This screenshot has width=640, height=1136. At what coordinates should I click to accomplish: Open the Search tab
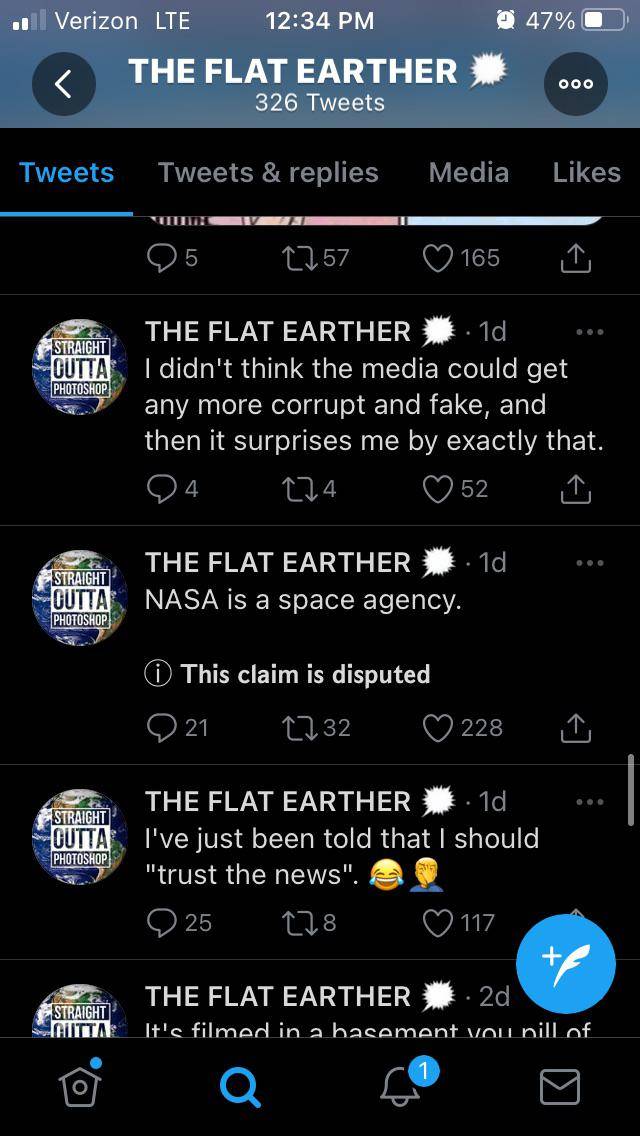tap(240, 1086)
